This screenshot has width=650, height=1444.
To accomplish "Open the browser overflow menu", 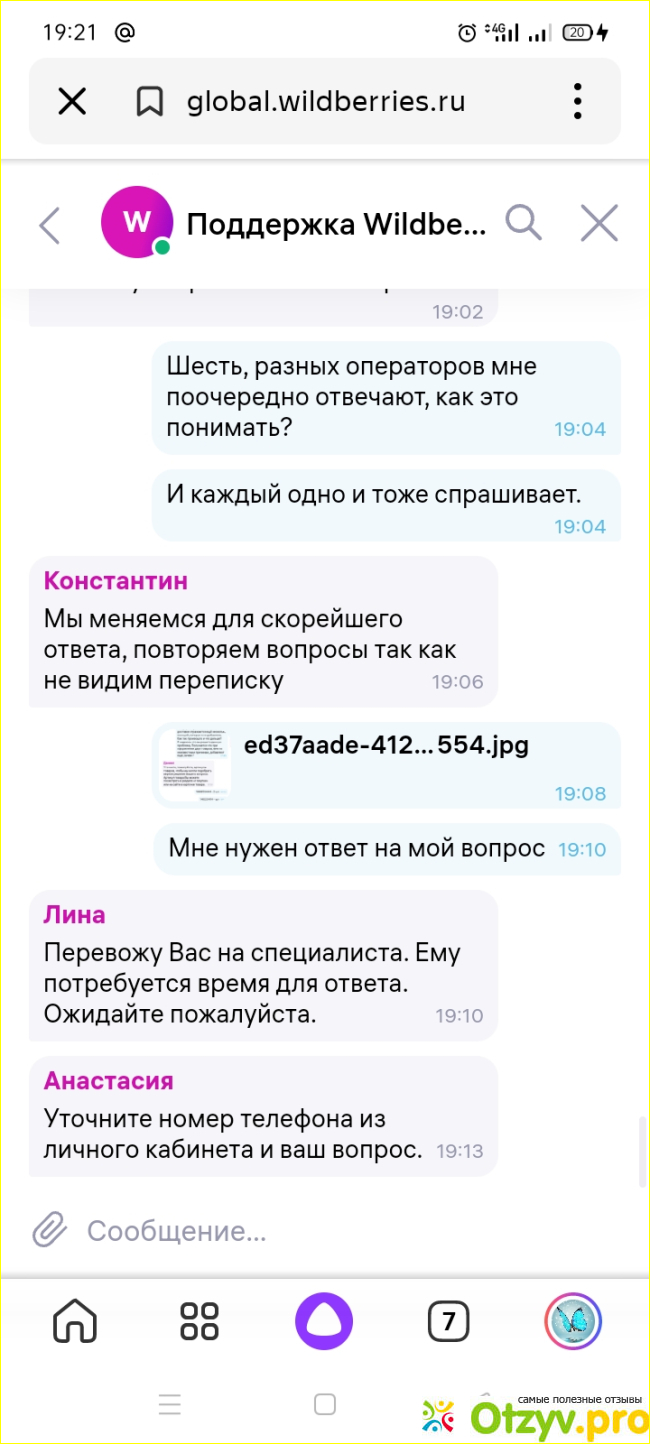I will 577,101.
